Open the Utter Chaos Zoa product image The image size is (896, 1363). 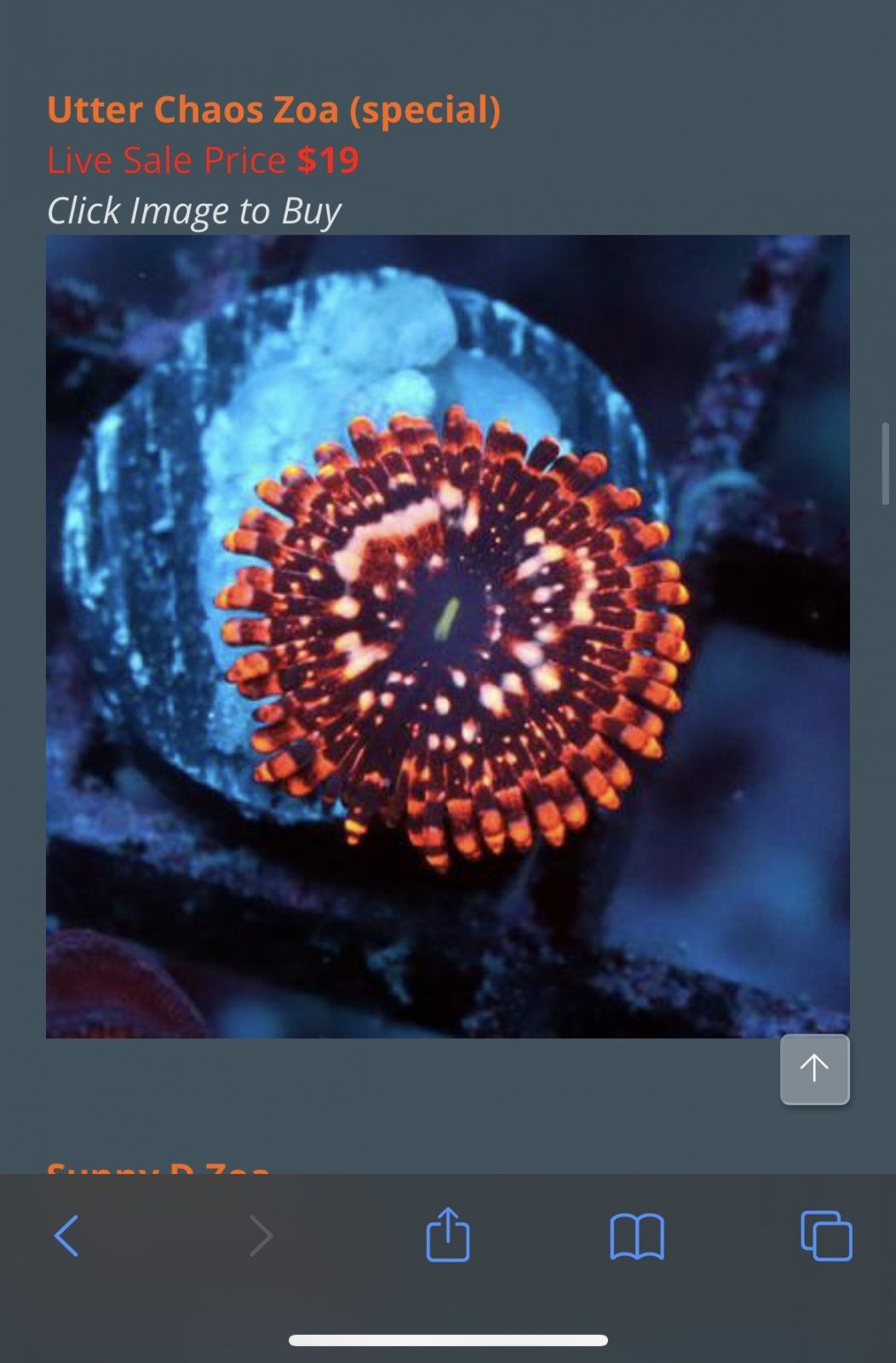pos(447,635)
